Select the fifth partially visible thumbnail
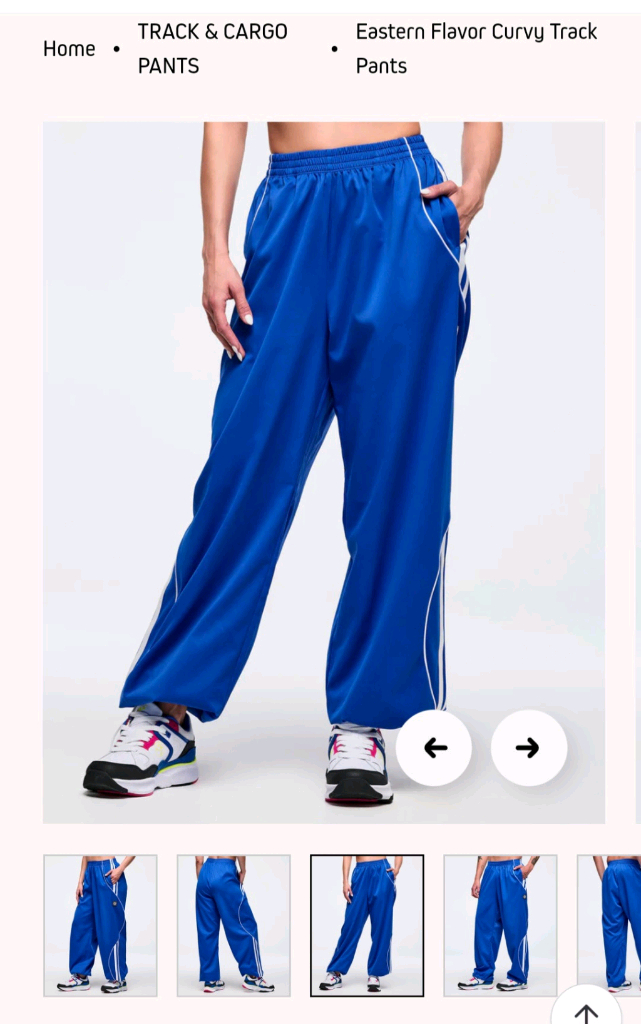 coord(609,925)
